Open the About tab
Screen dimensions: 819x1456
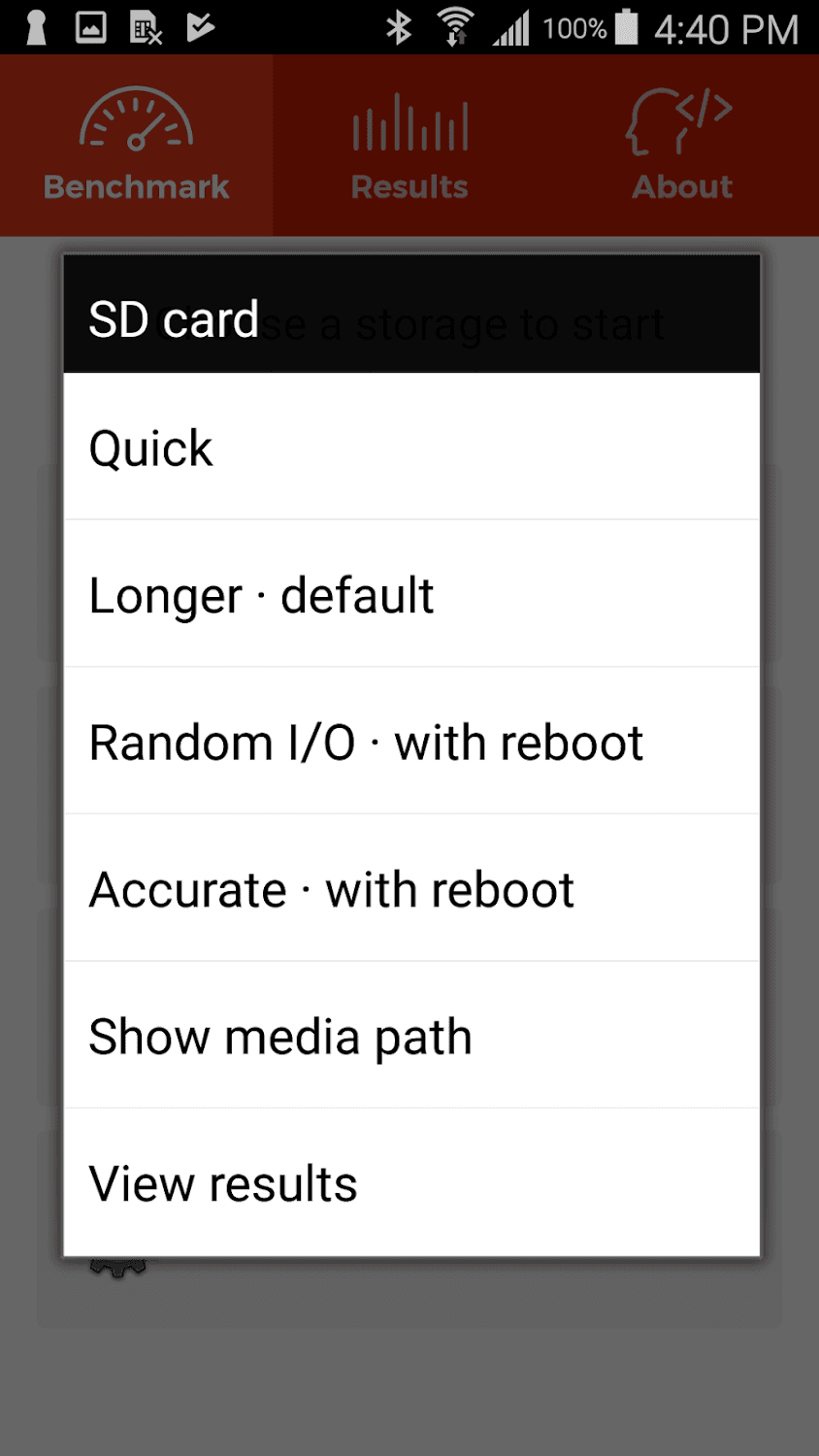click(682, 146)
